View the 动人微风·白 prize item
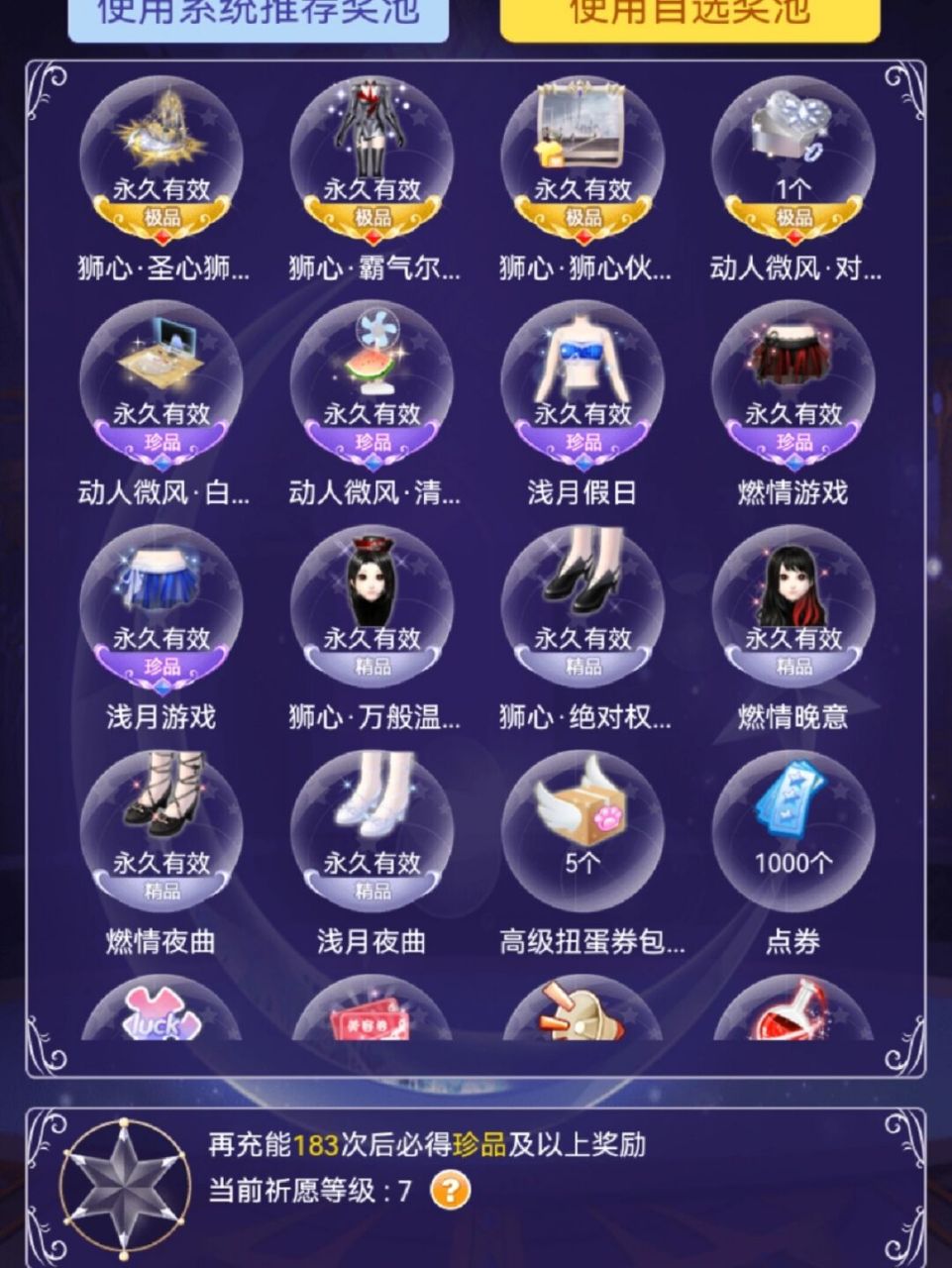Screen dimensions: 952x1268 click(161, 383)
